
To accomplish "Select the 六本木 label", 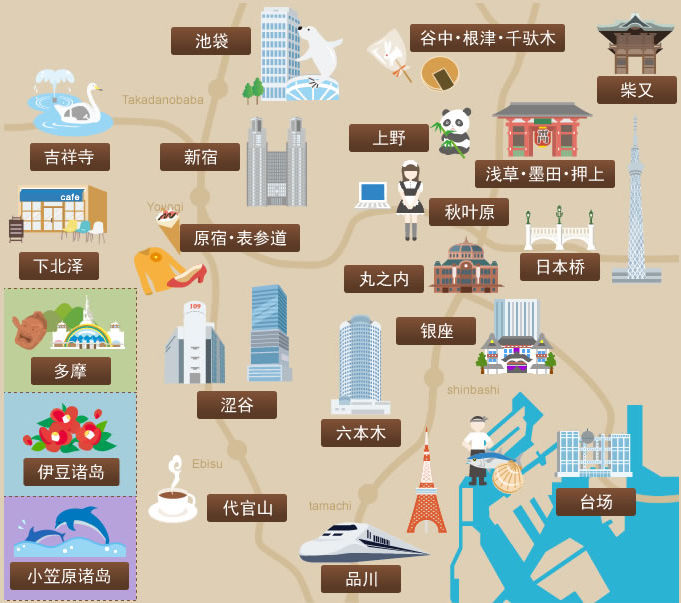I will (x=361, y=433).
